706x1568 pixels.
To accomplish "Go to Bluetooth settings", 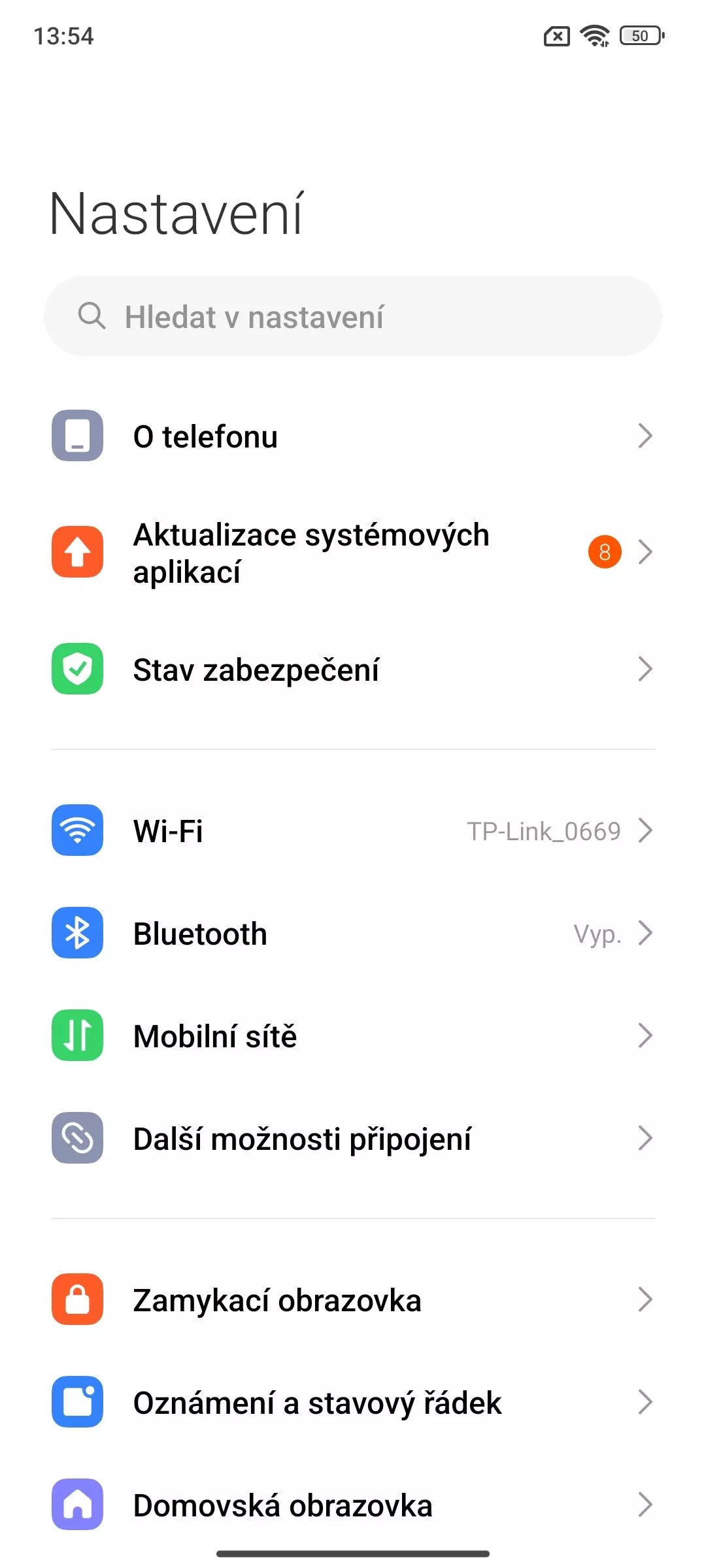I will tap(353, 933).
